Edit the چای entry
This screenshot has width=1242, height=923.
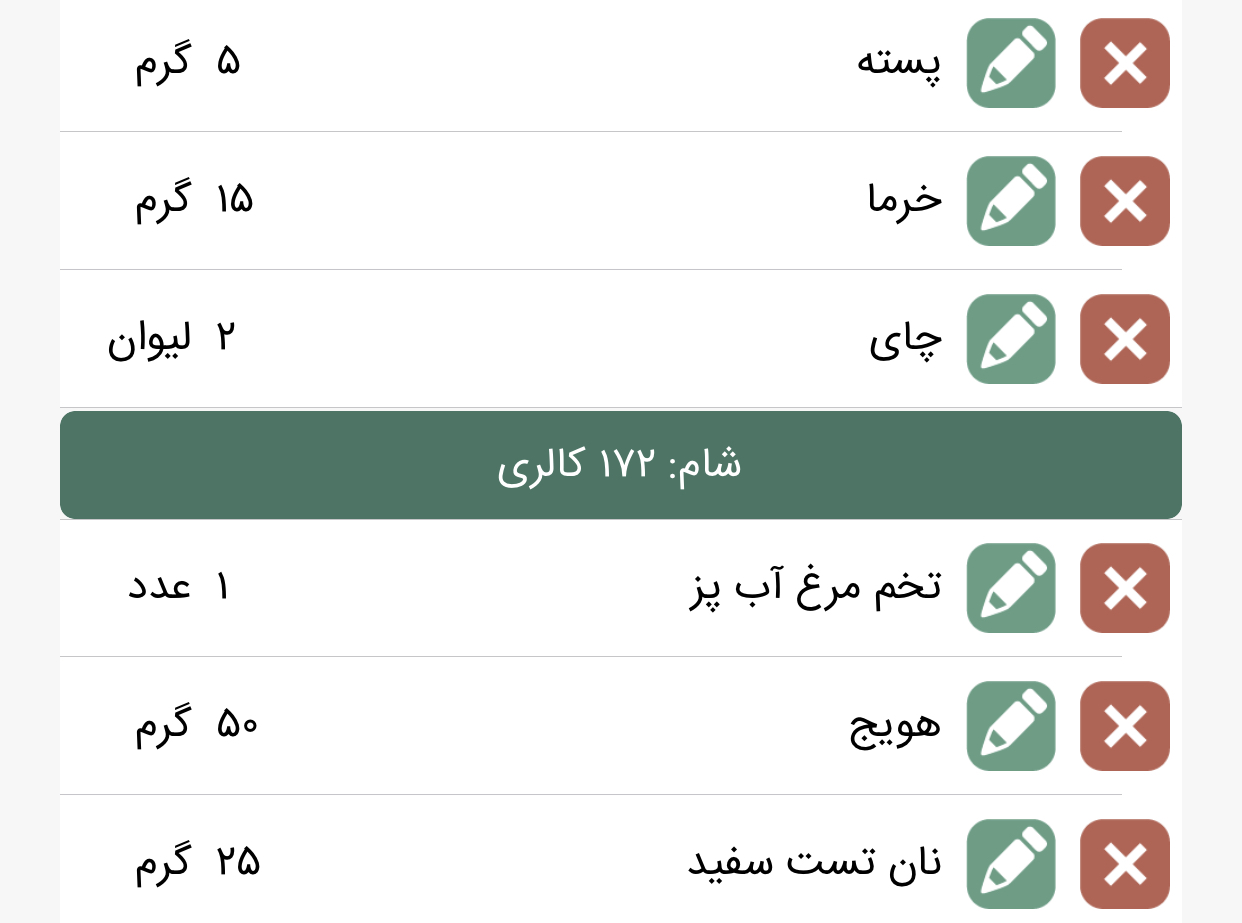pos(1010,339)
